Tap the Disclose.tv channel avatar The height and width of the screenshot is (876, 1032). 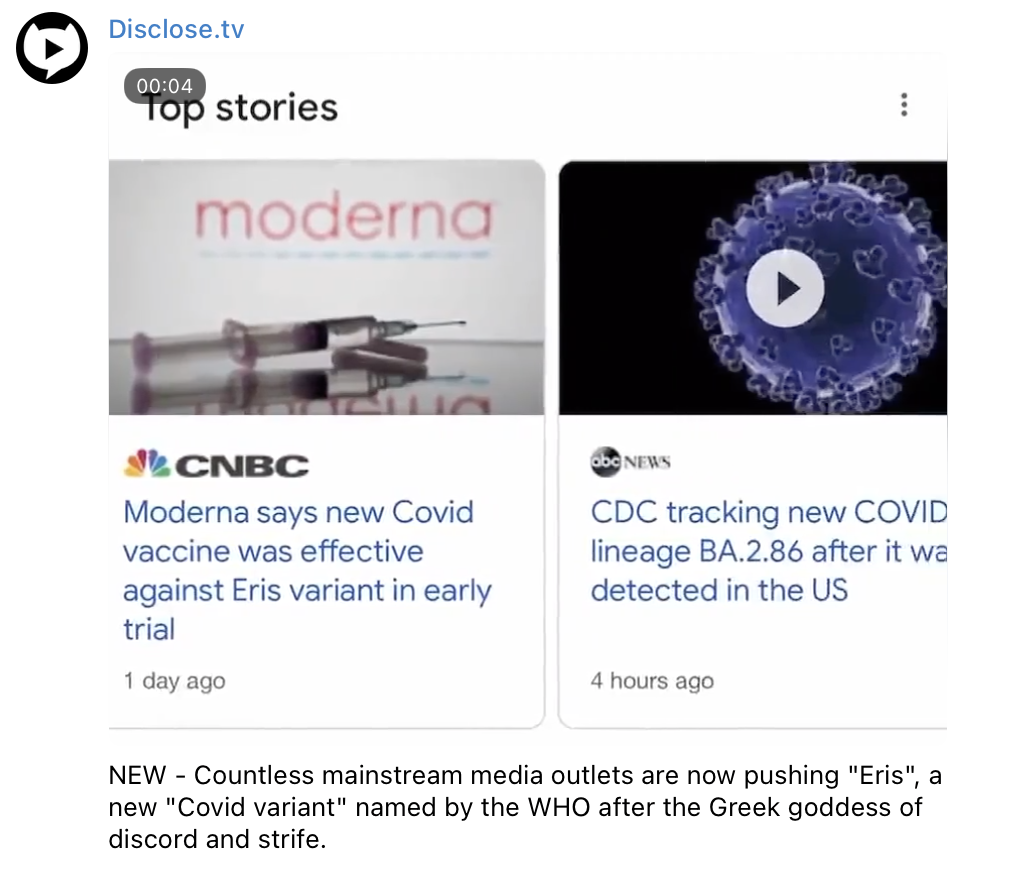tap(52, 48)
